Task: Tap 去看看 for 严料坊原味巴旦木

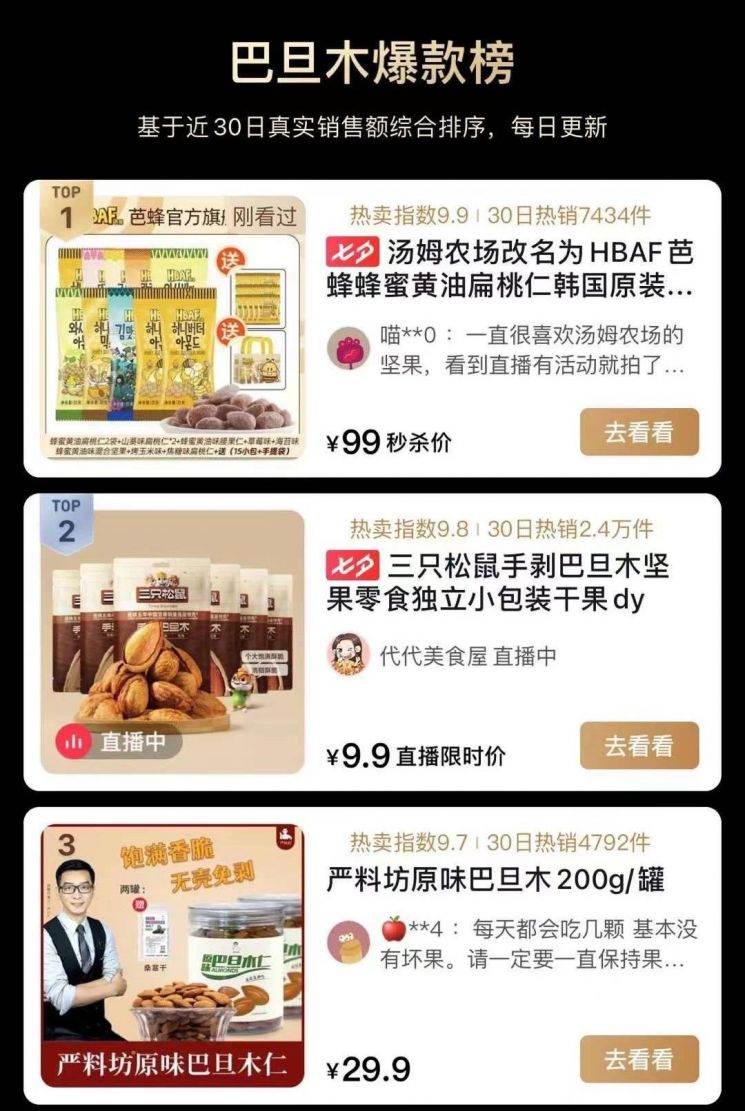Action: (x=639, y=1059)
